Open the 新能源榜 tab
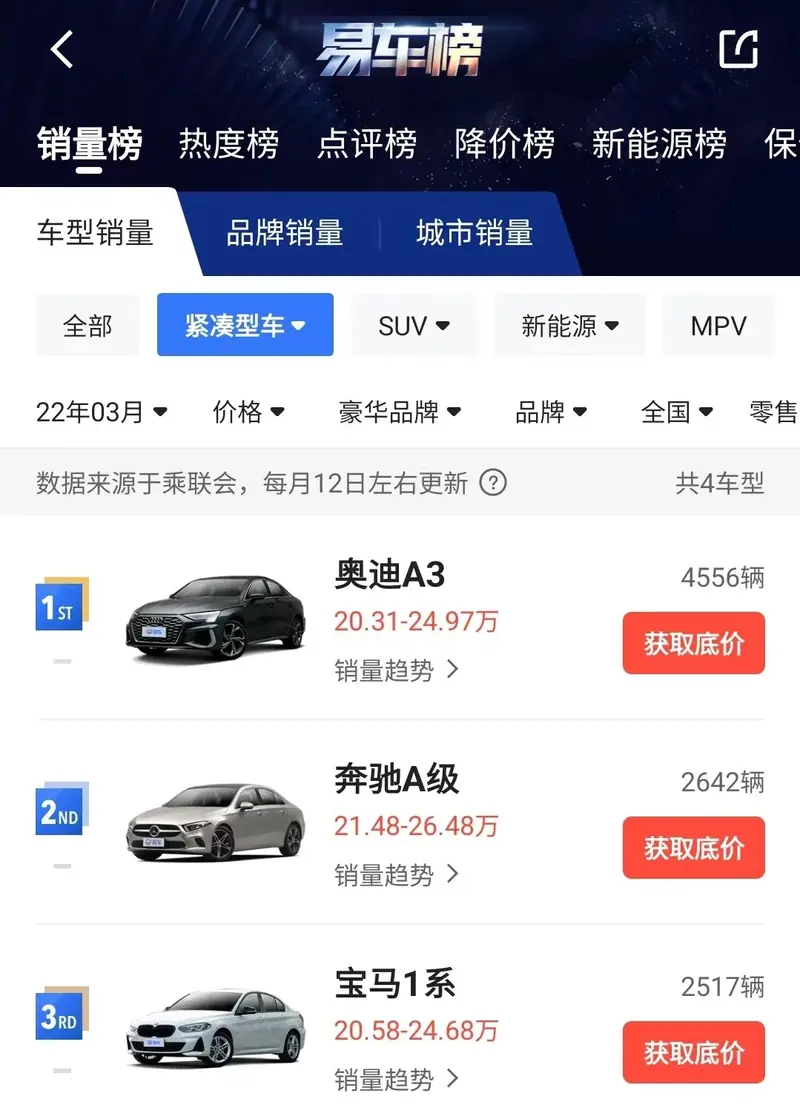Image resolution: width=800 pixels, height=1117 pixels. point(659,144)
